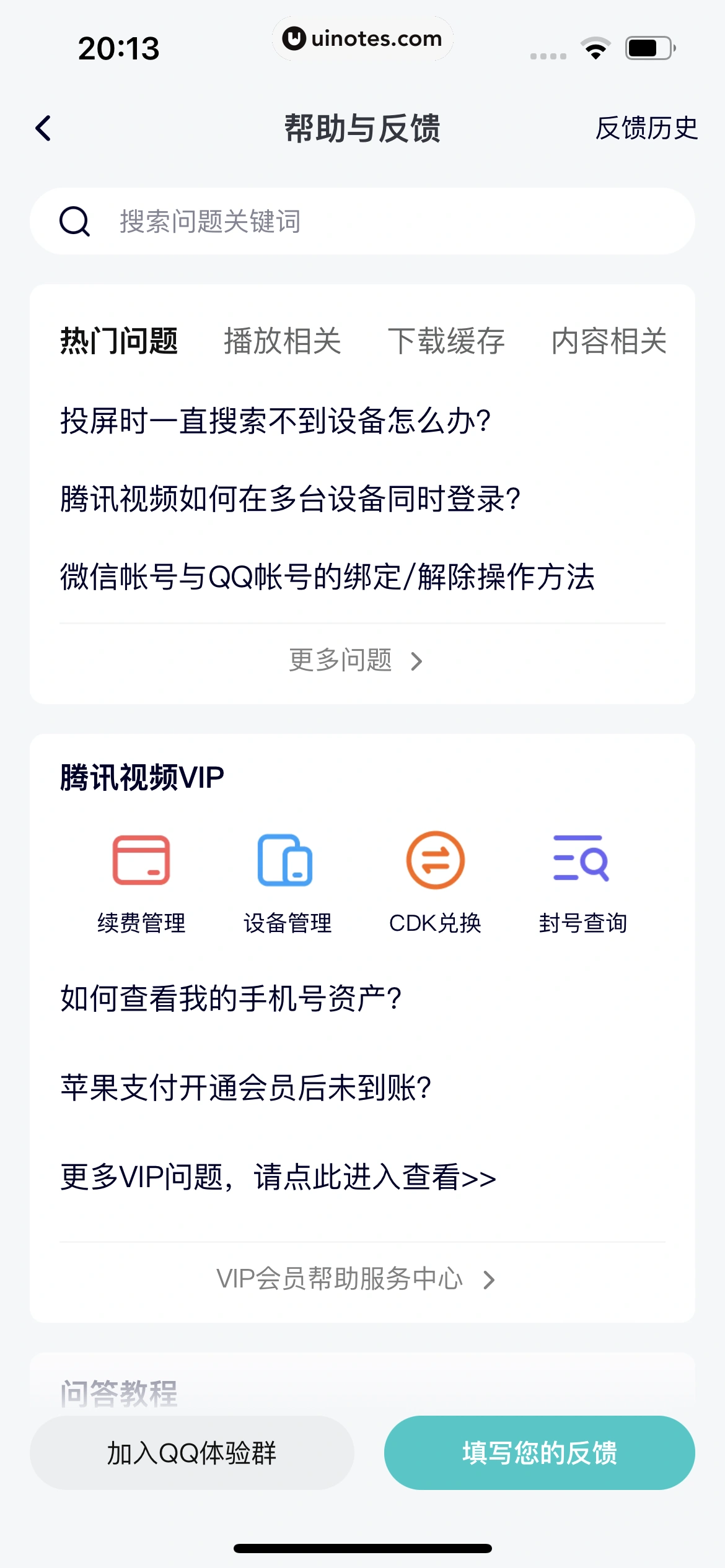Open 更多VIP问题，请点此进入查看 link
The width and height of the screenshot is (725, 1568).
(278, 1177)
